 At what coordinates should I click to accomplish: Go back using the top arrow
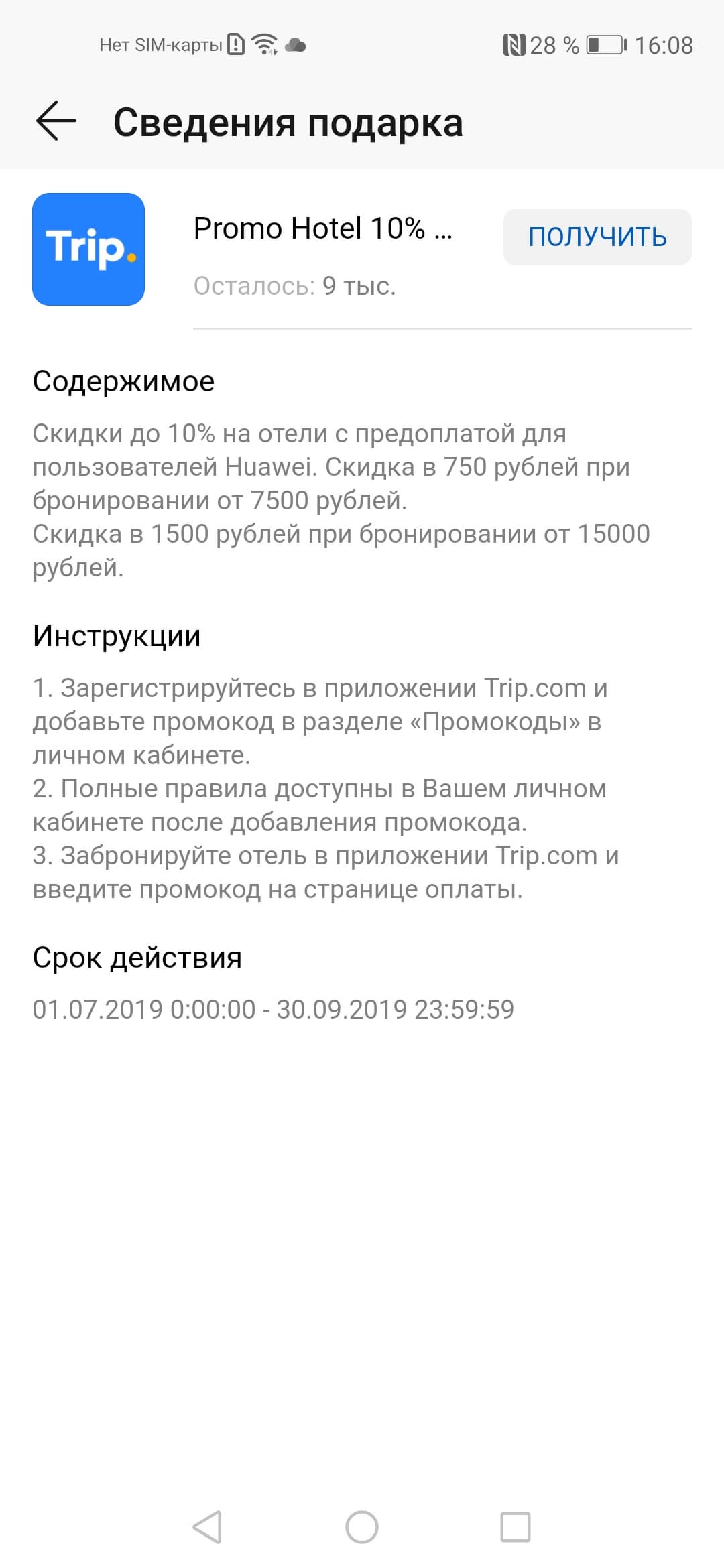pos(56,121)
